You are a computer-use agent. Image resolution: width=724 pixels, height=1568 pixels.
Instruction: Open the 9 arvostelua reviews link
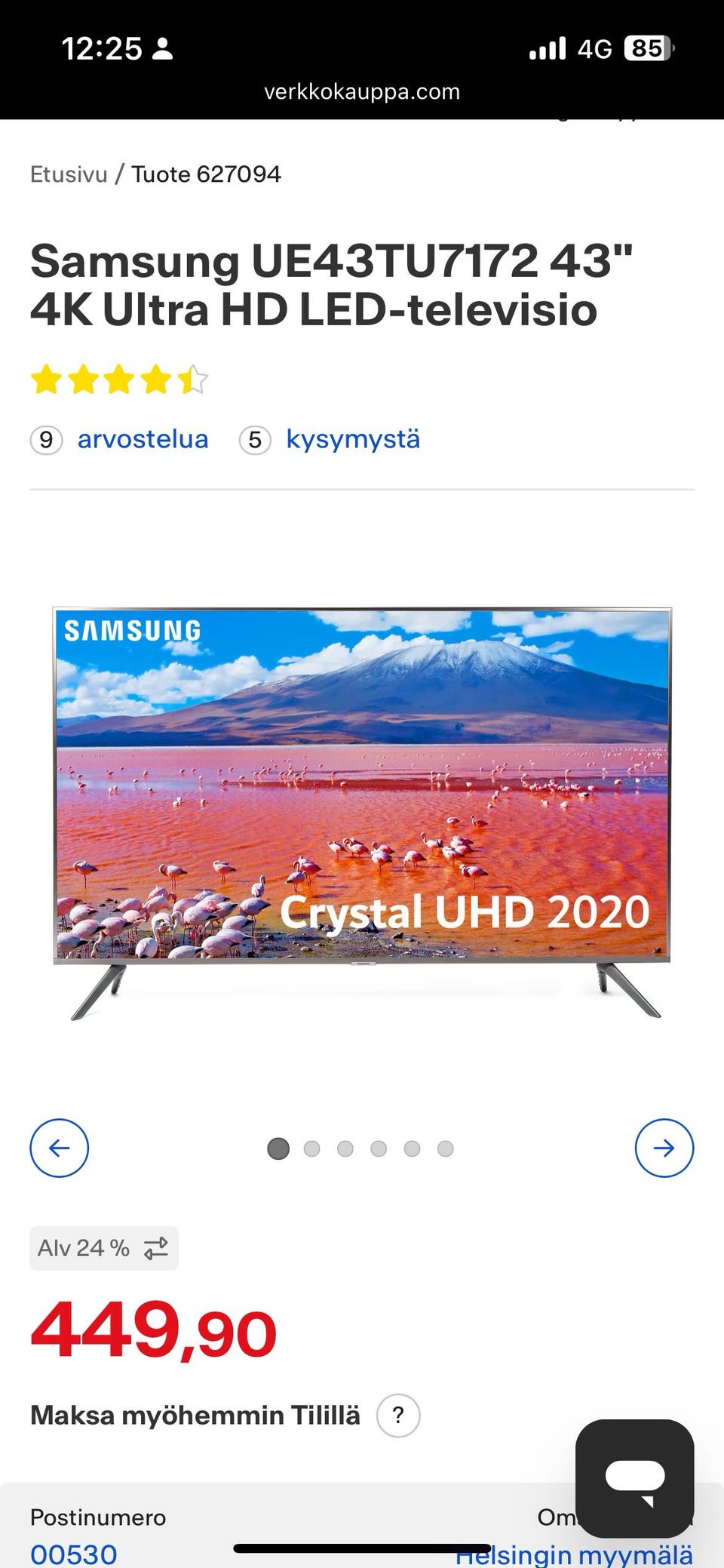coord(142,439)
